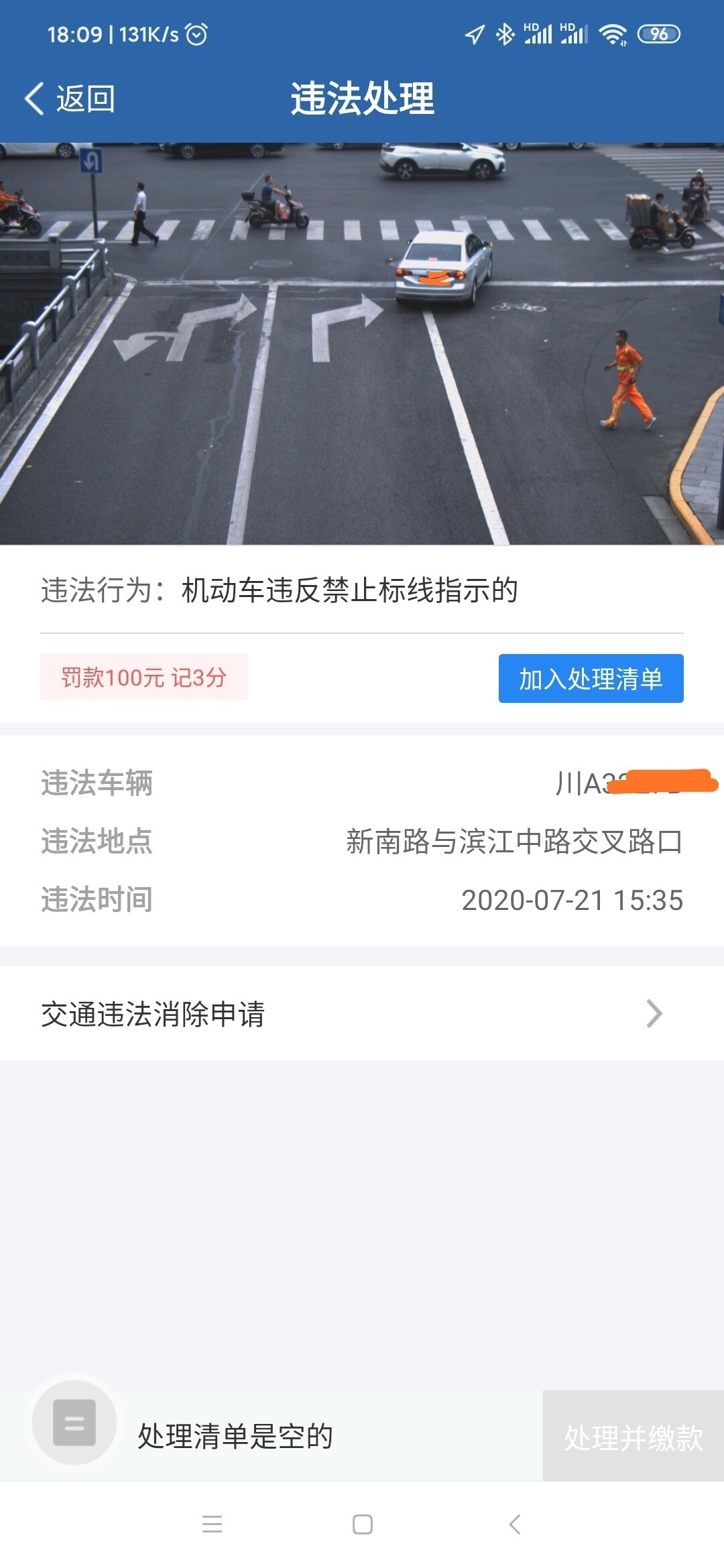Go back using the 返回 button
The image size is (724, 1568).
(70, 99)
